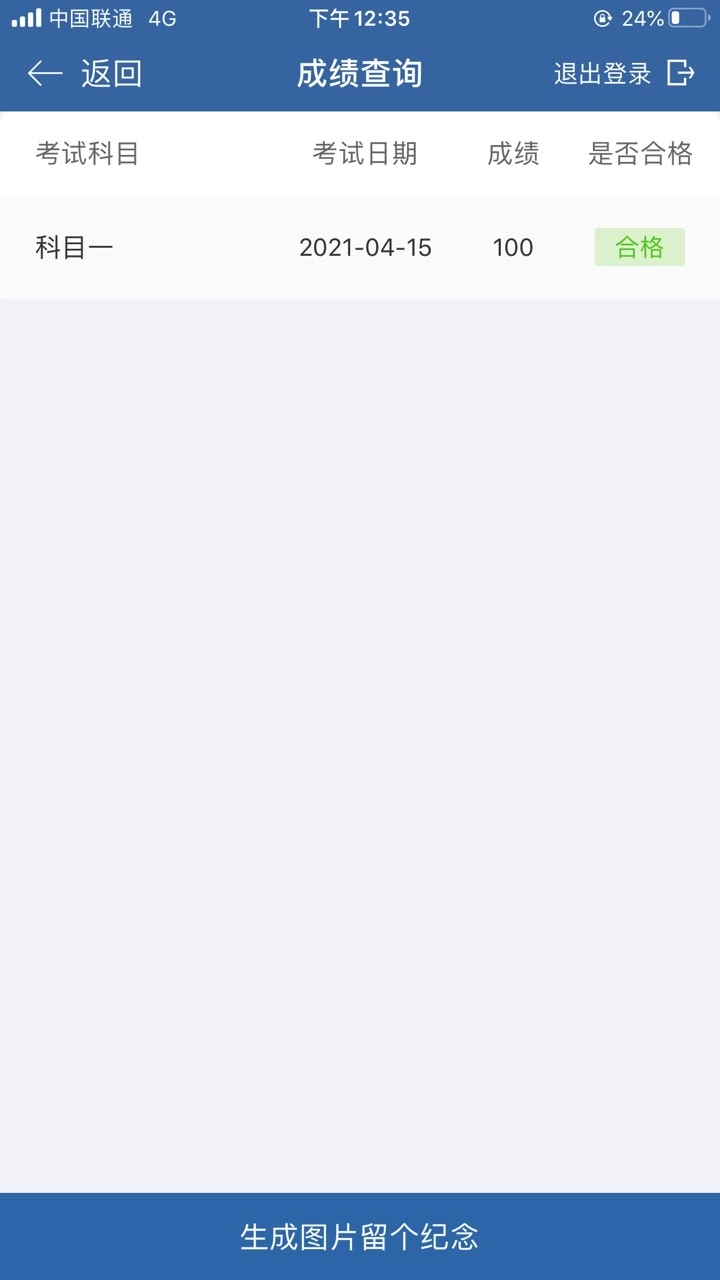Log out via 退出登录

(624, 73)
